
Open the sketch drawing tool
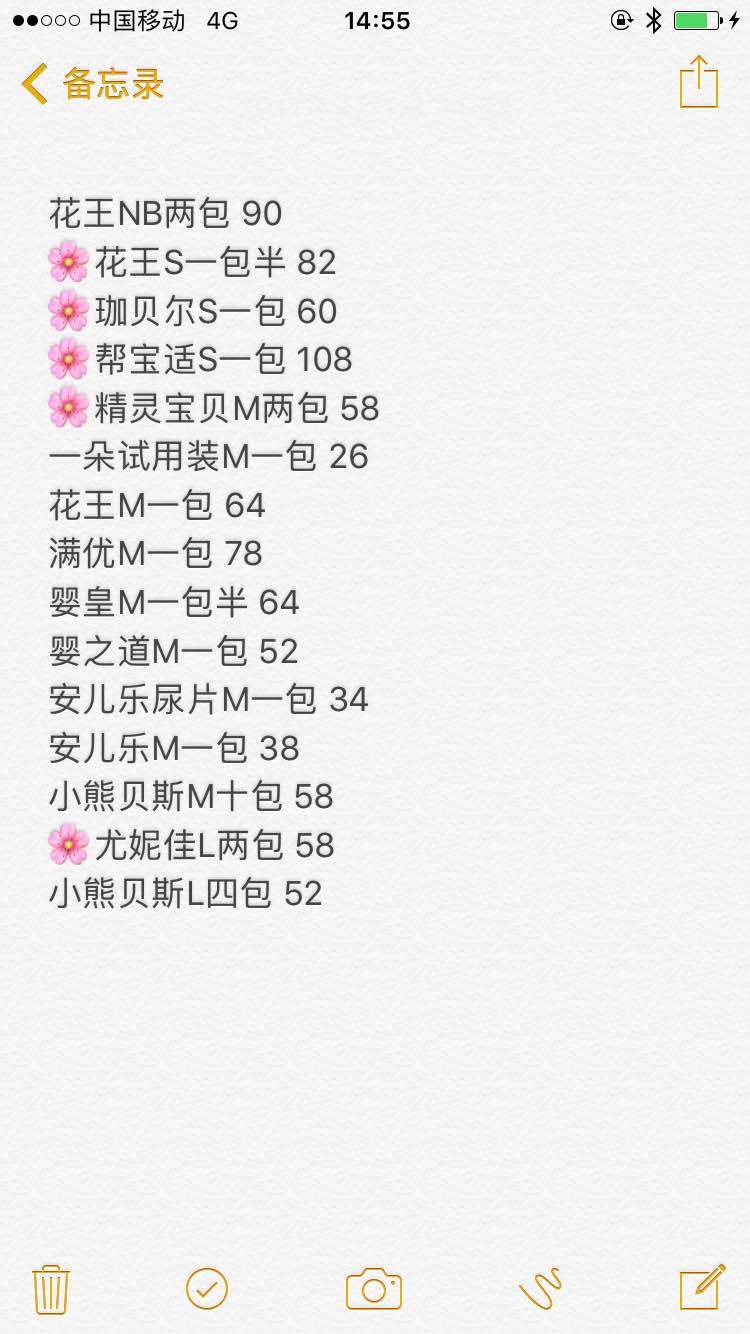[541, 1289]
